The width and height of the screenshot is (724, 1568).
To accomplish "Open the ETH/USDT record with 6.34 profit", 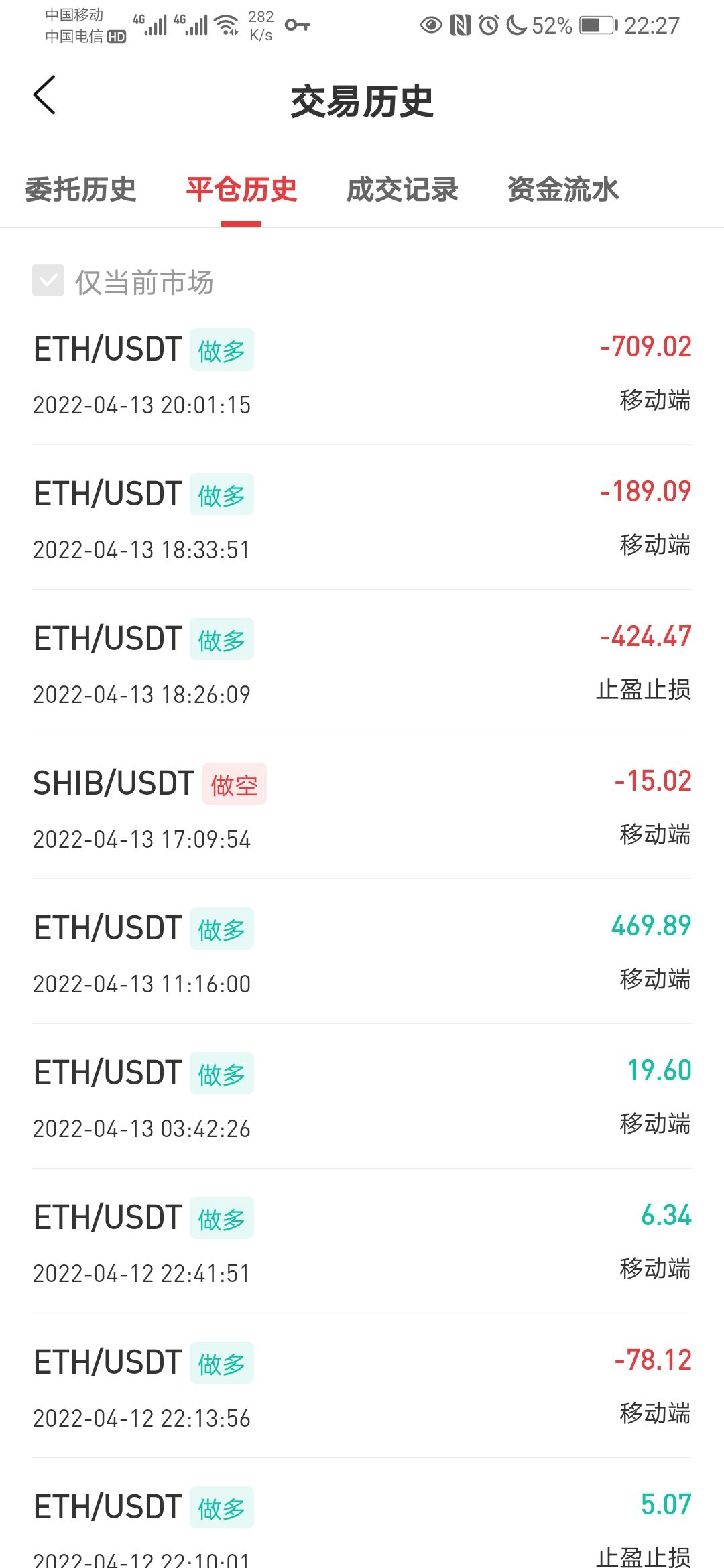I will tap(362, 1242).
